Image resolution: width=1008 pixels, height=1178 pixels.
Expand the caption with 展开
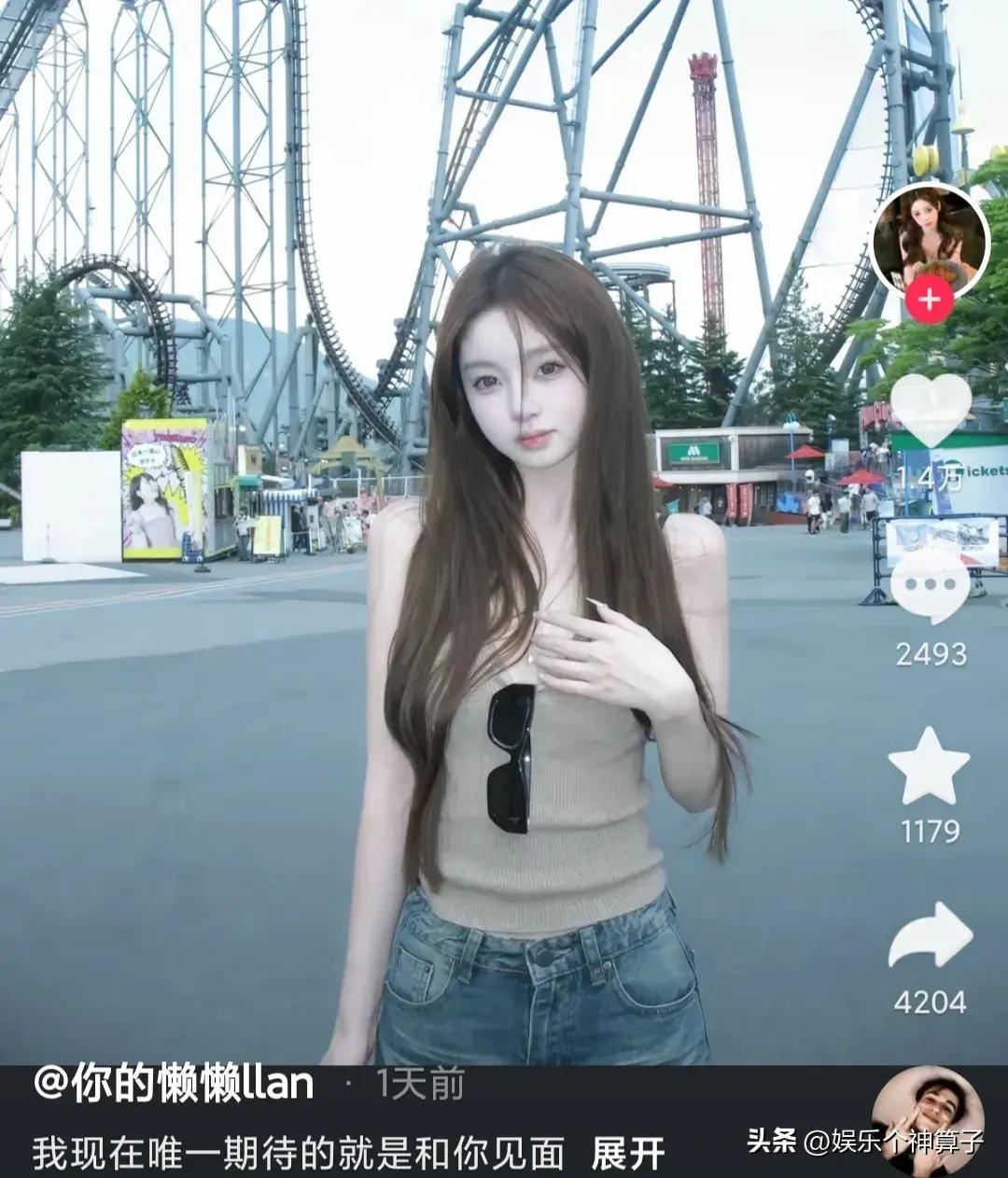pos(628,1154)
